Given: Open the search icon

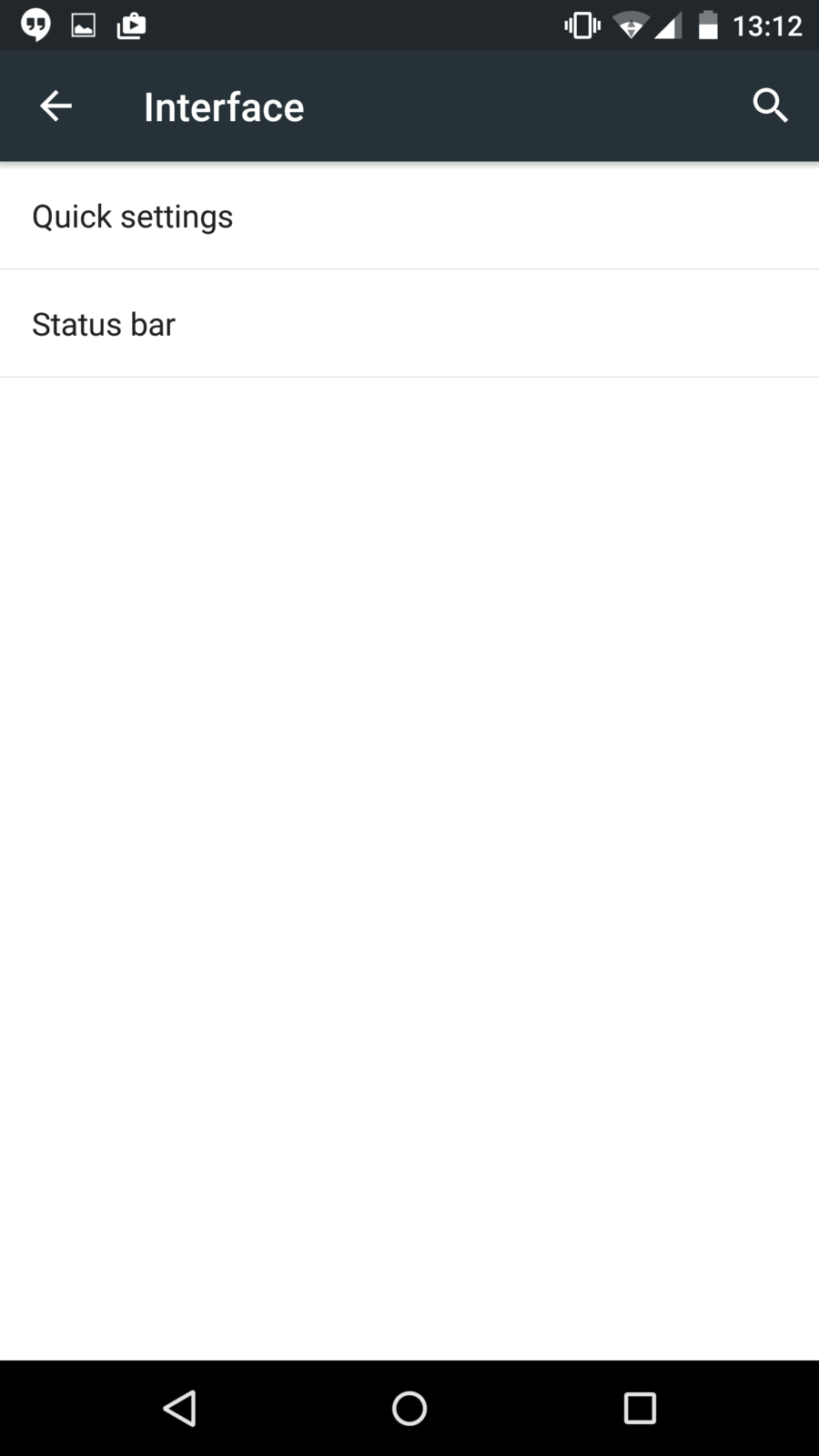Looking at the screenshot, I should [770, 106].
